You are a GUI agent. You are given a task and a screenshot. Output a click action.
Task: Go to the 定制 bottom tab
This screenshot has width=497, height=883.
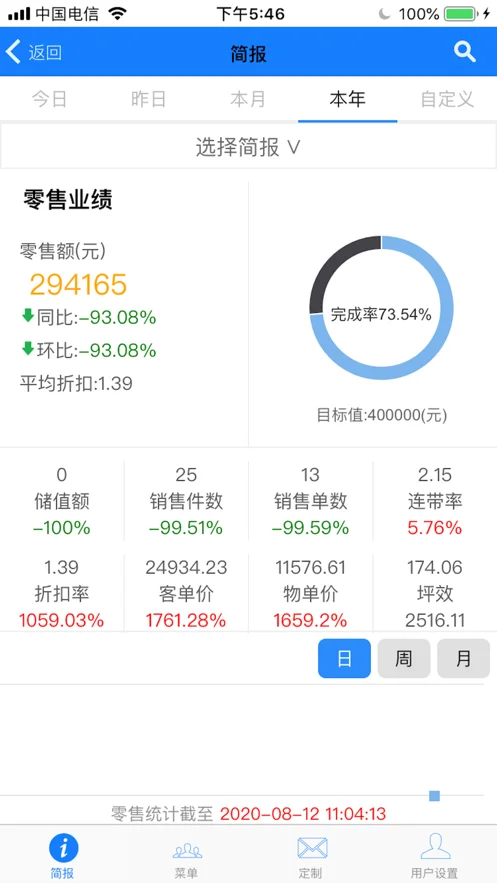tap(311, 855)
